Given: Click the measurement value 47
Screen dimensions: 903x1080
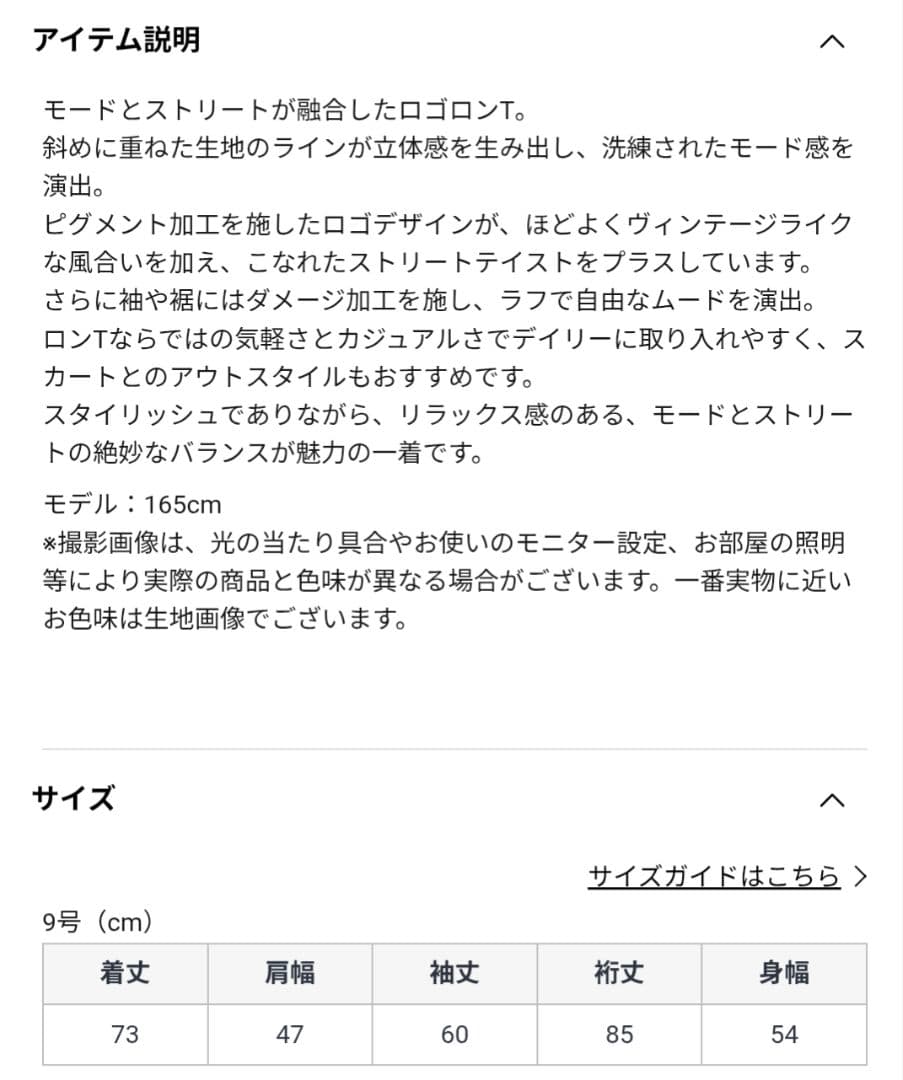Looking at the screenshot, I should pos(289,1034).
